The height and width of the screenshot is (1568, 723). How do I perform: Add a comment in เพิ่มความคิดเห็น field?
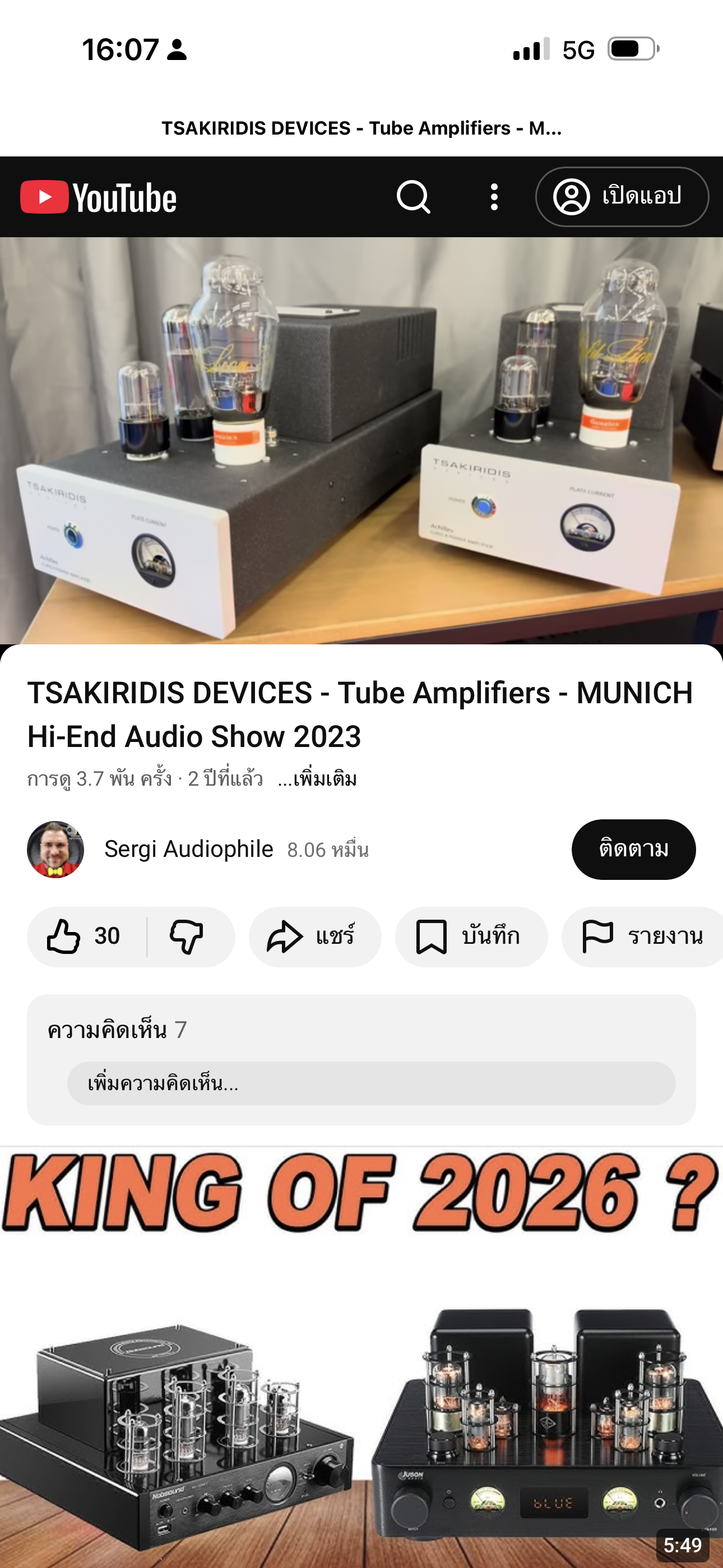pos(371,1083)
